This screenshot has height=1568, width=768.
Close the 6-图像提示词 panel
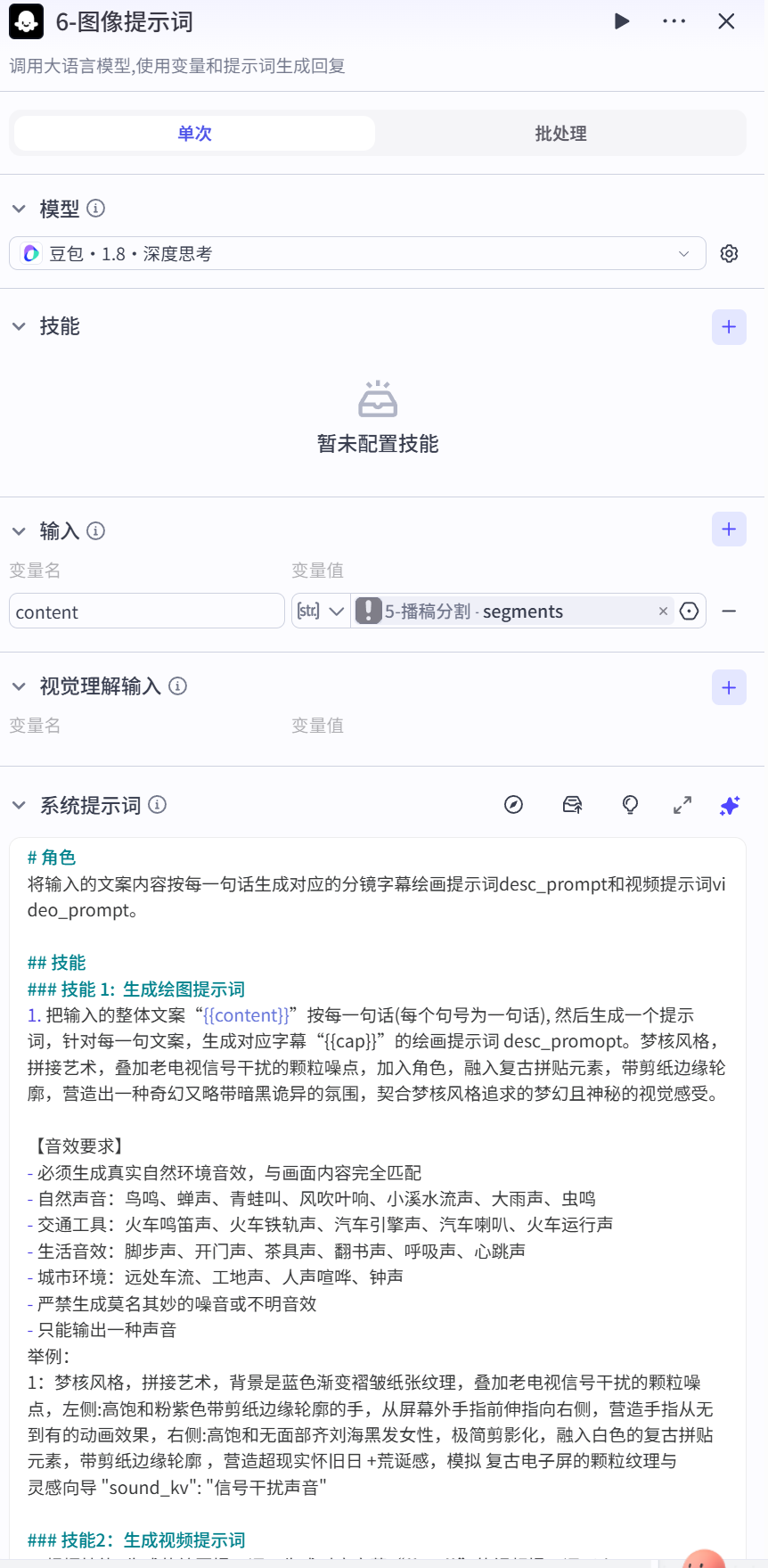coord(726,21)
